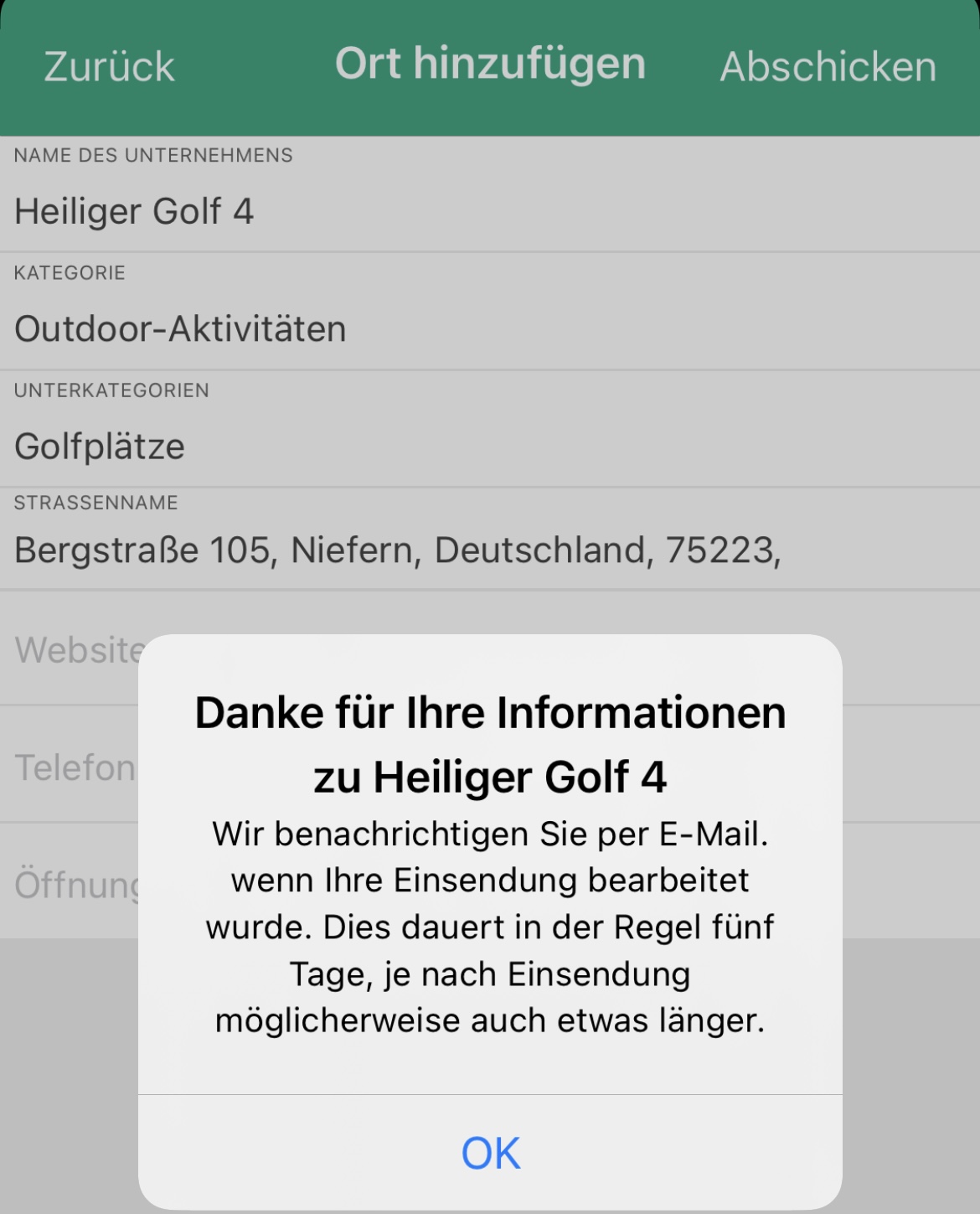
Task: Confirm the dialog with OK
Action: click(490, 1153)
